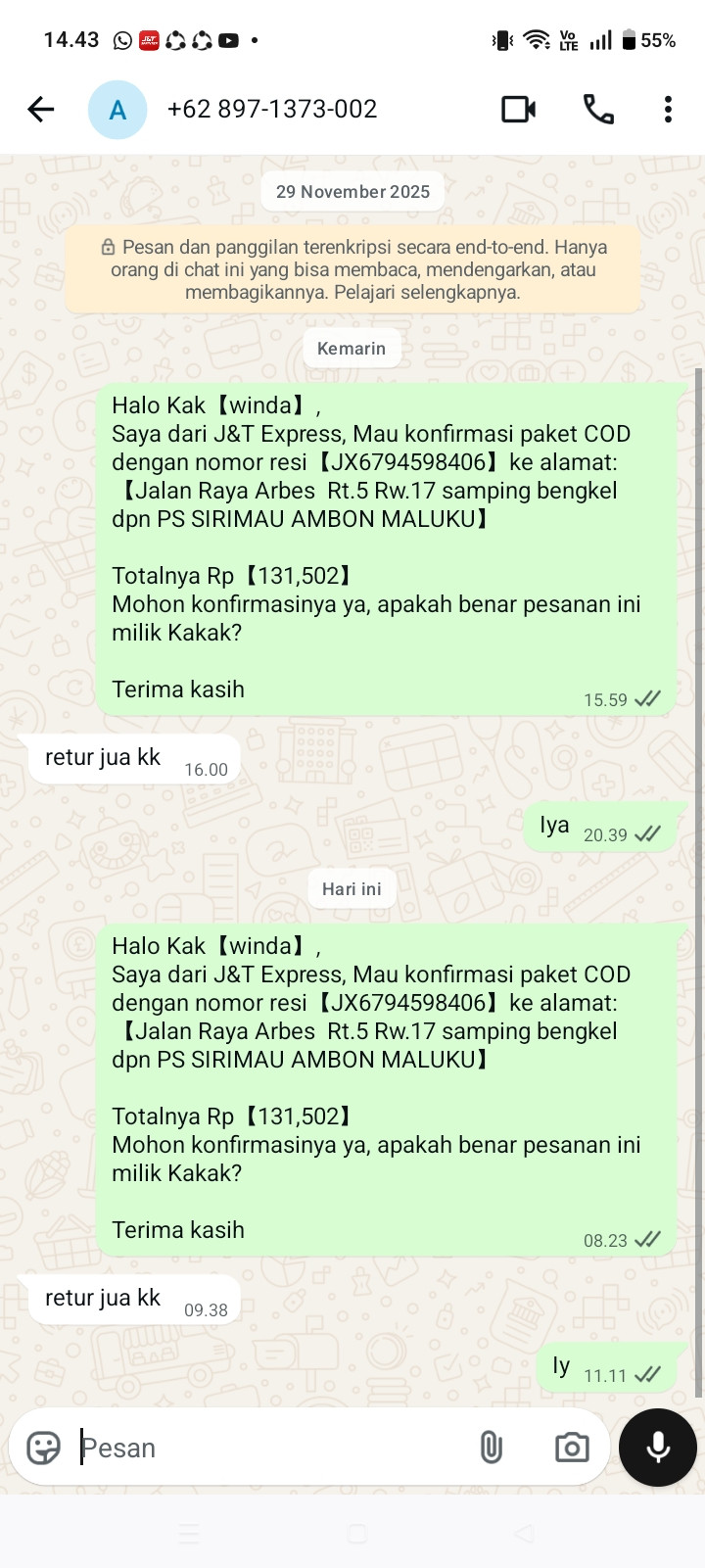Screen dimensions: 705x1568
Task: Open the encryption notice to learn more
Action: click(352, 269)
